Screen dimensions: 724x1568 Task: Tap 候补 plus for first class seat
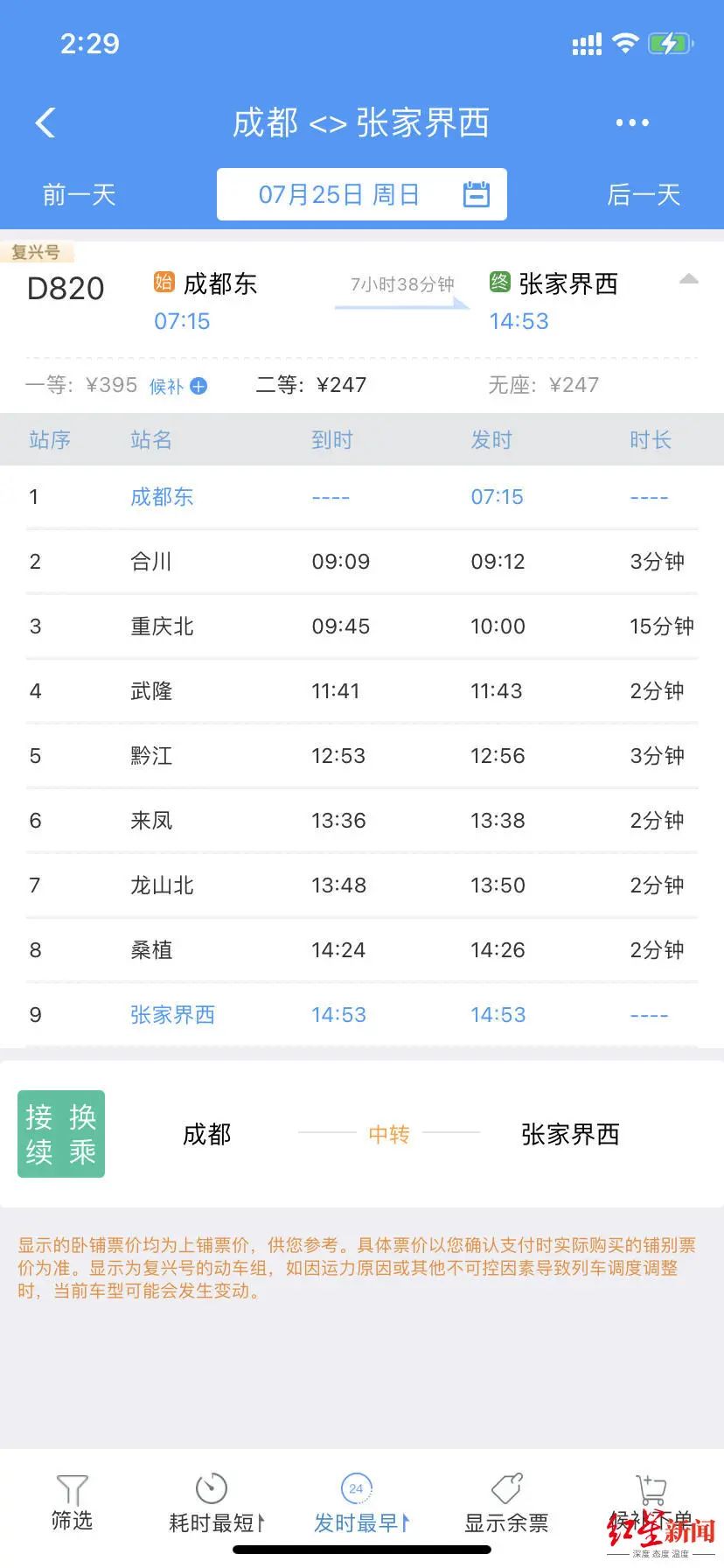pyautogui.click(x=178, y=386)
